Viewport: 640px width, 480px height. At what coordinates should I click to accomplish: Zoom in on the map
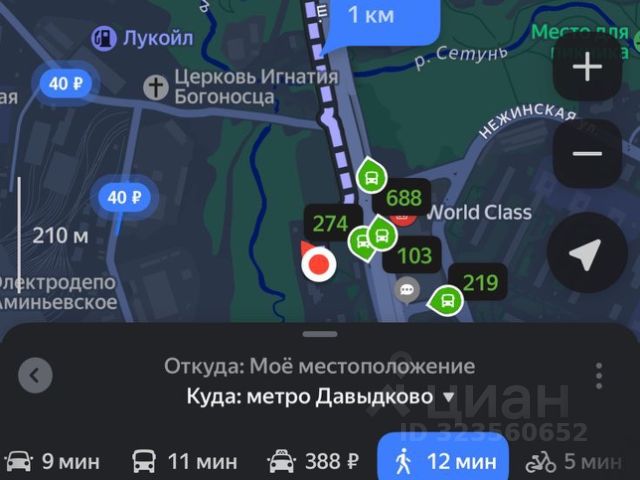586,68
